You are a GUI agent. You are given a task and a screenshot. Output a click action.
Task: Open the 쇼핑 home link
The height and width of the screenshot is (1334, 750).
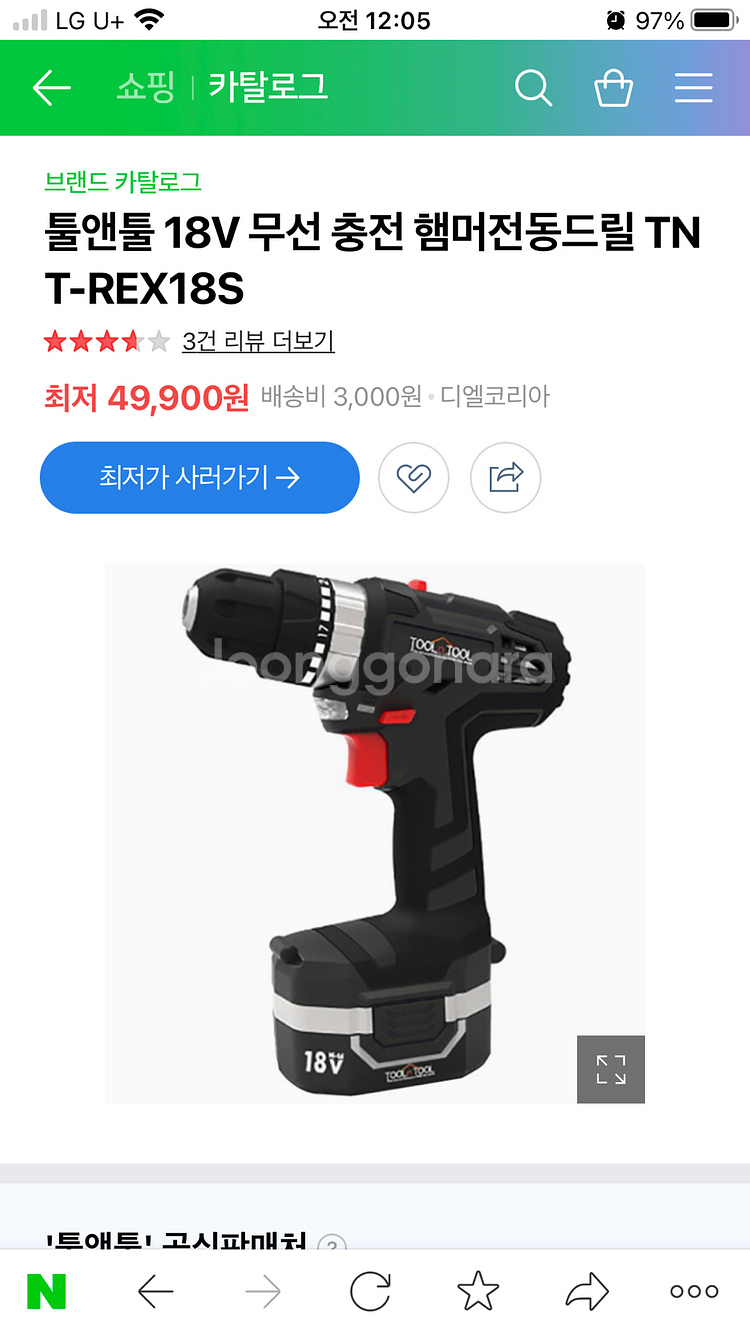coord(146,87)
